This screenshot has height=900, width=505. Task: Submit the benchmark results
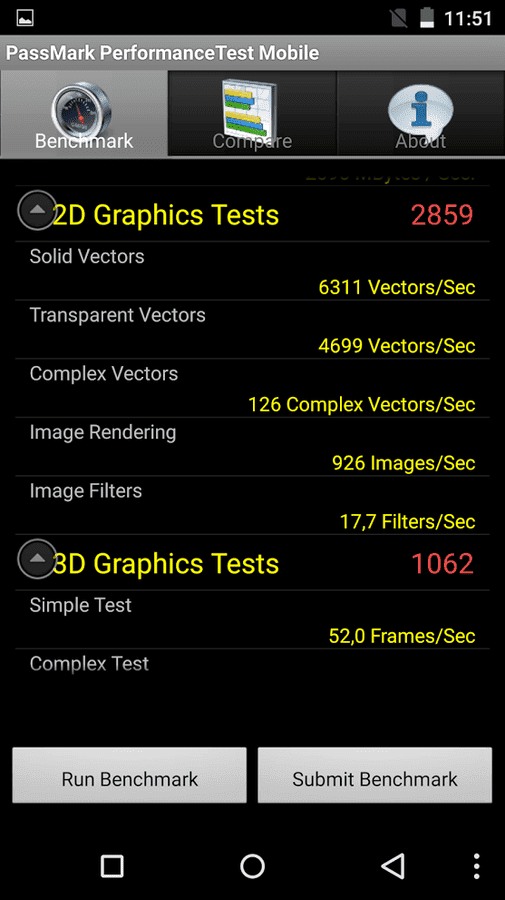pos(375,775)
